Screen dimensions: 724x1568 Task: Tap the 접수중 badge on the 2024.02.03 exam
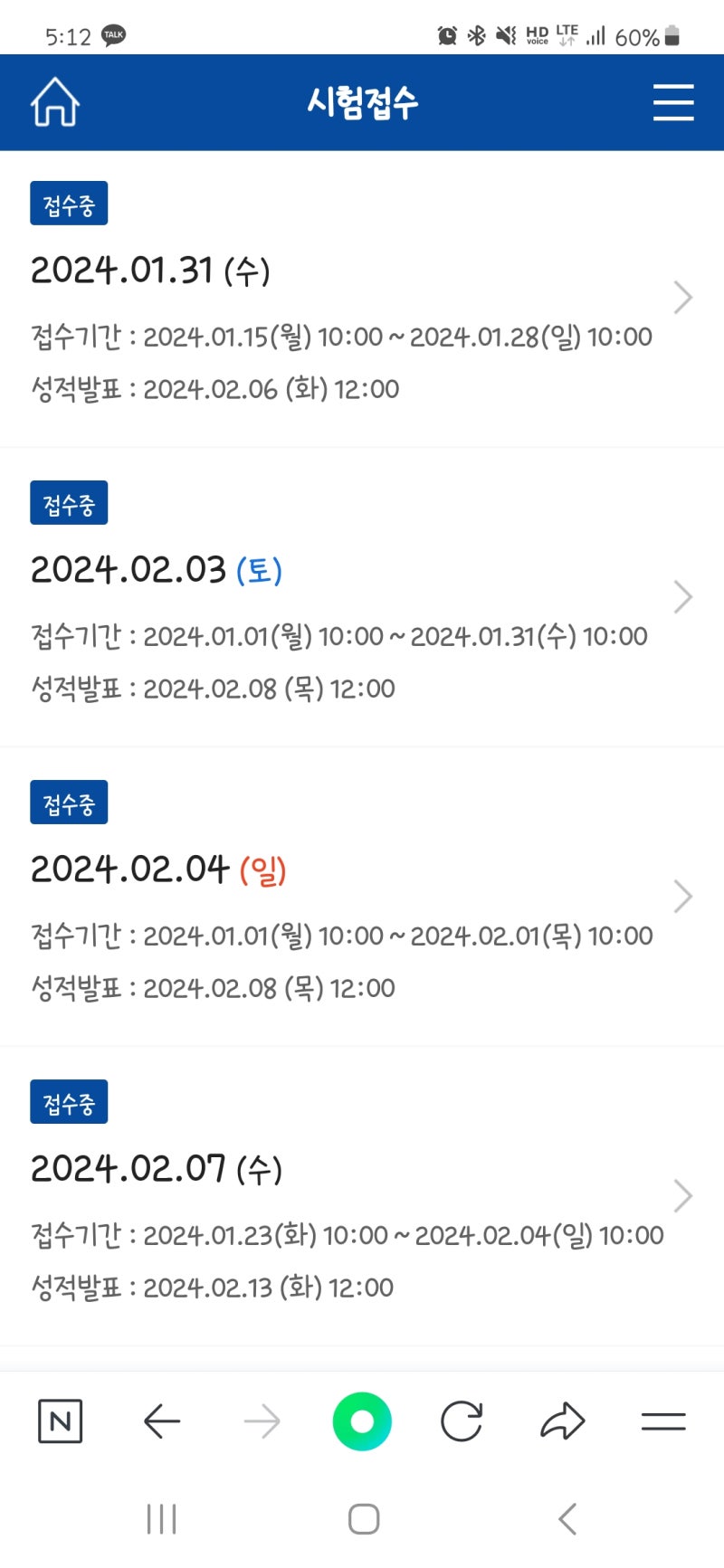pyautogui.click(x=69, y=502)
